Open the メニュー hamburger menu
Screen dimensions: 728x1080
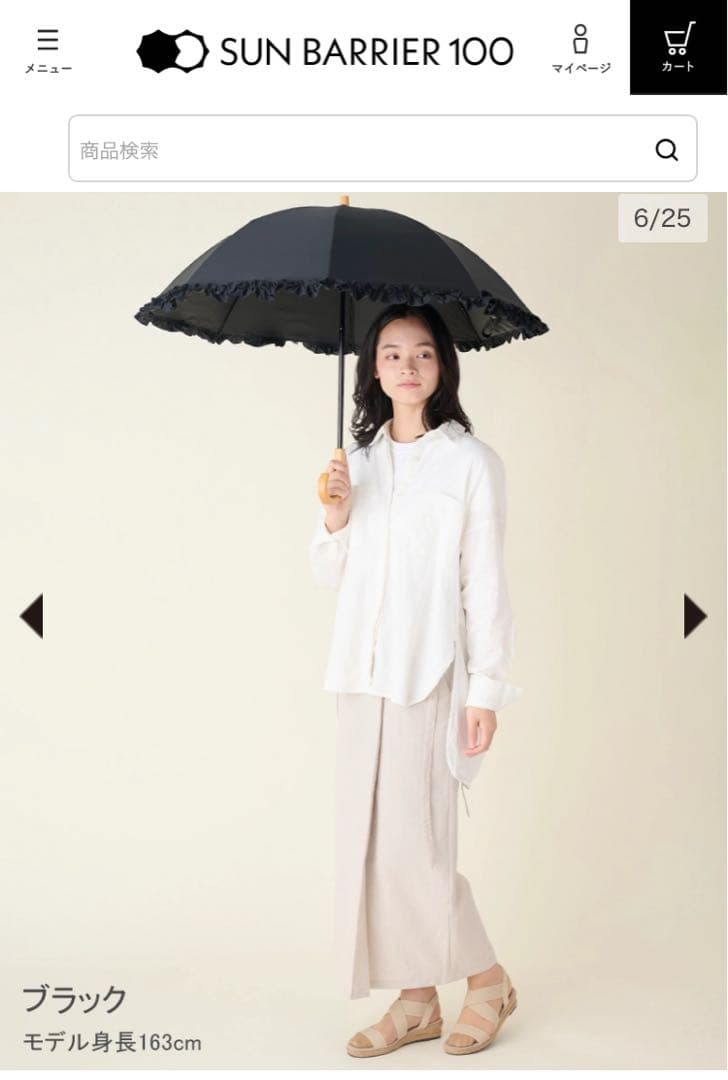(x=48, y=50)
